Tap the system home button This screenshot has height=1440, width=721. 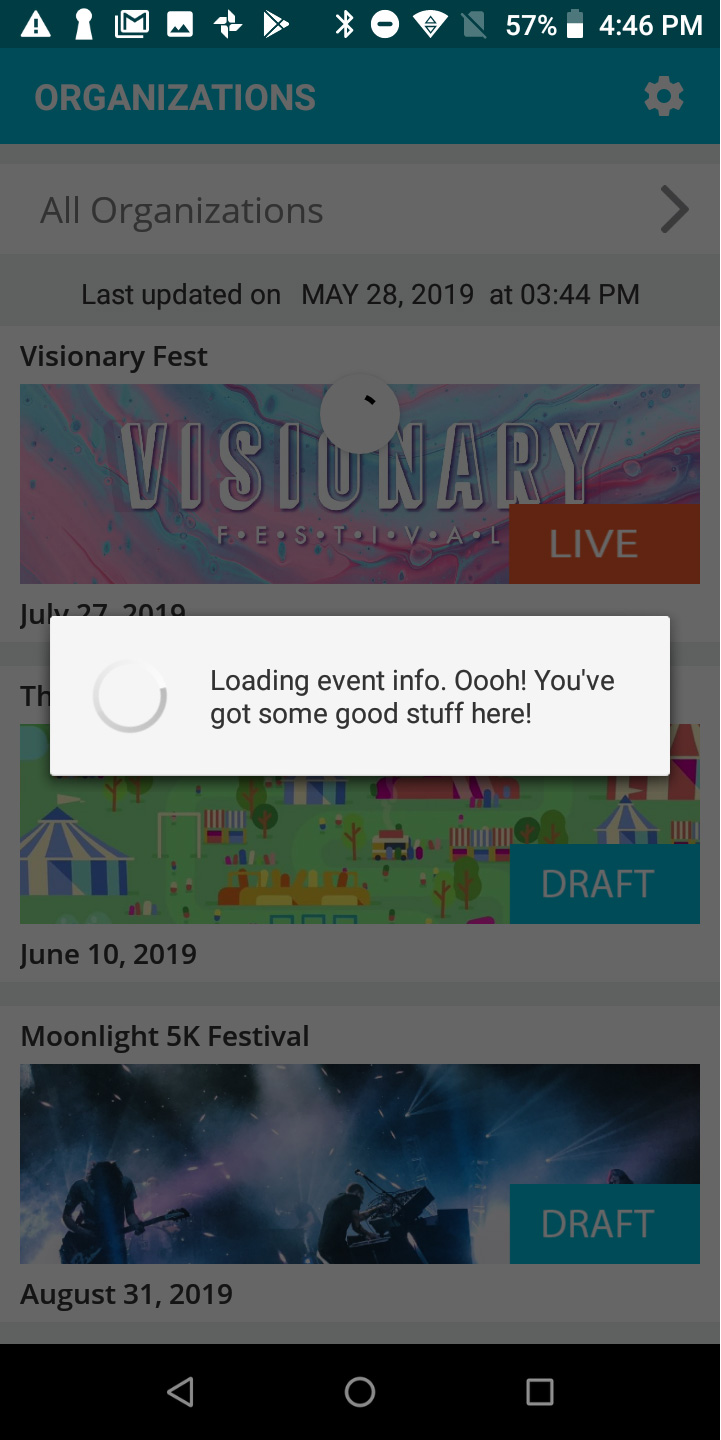(x=360, y=1392)
